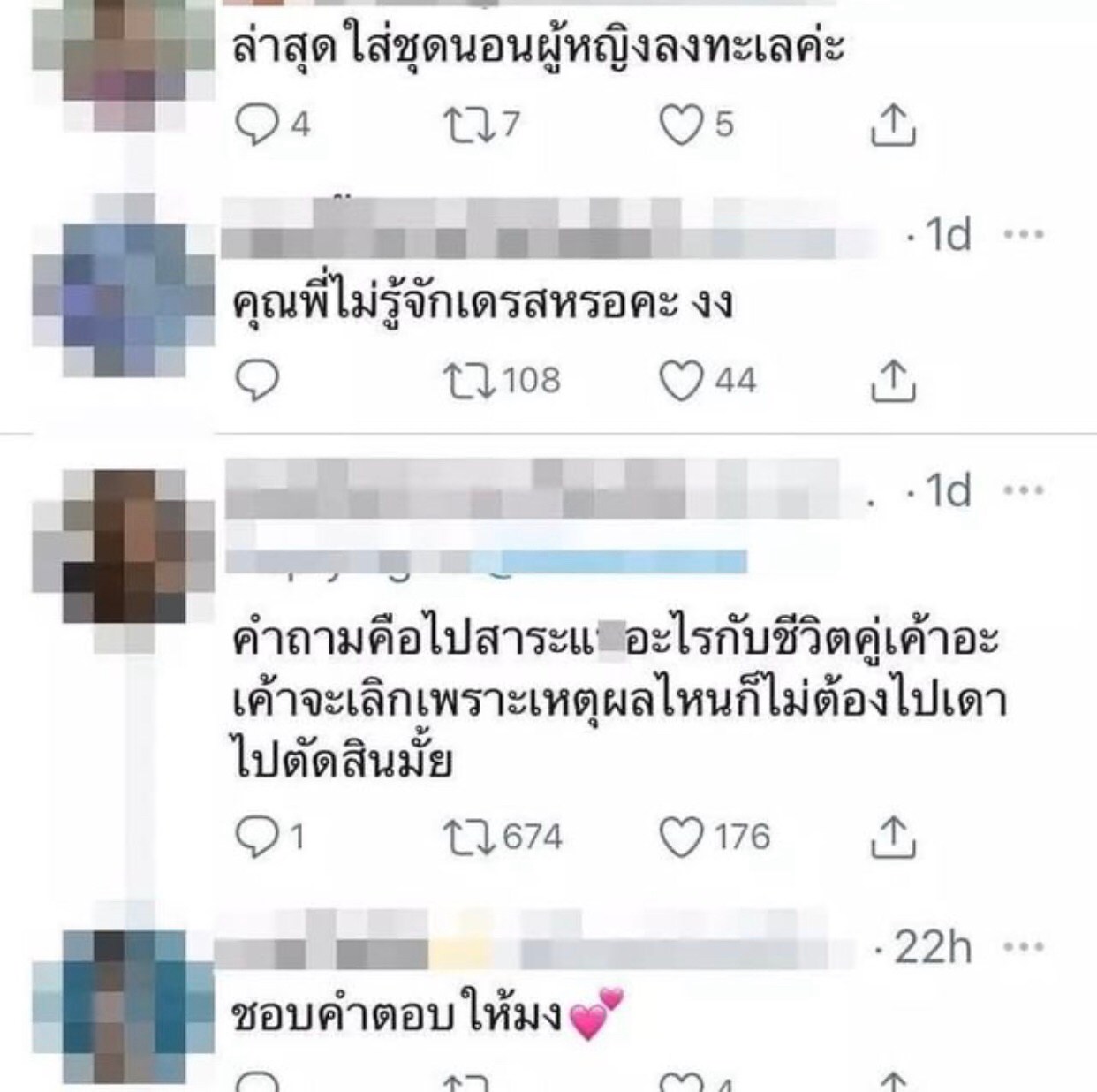Like the tweet with 5 likes
Viewport: 1097px width, 1092px height.
click(x=682, y=125)
